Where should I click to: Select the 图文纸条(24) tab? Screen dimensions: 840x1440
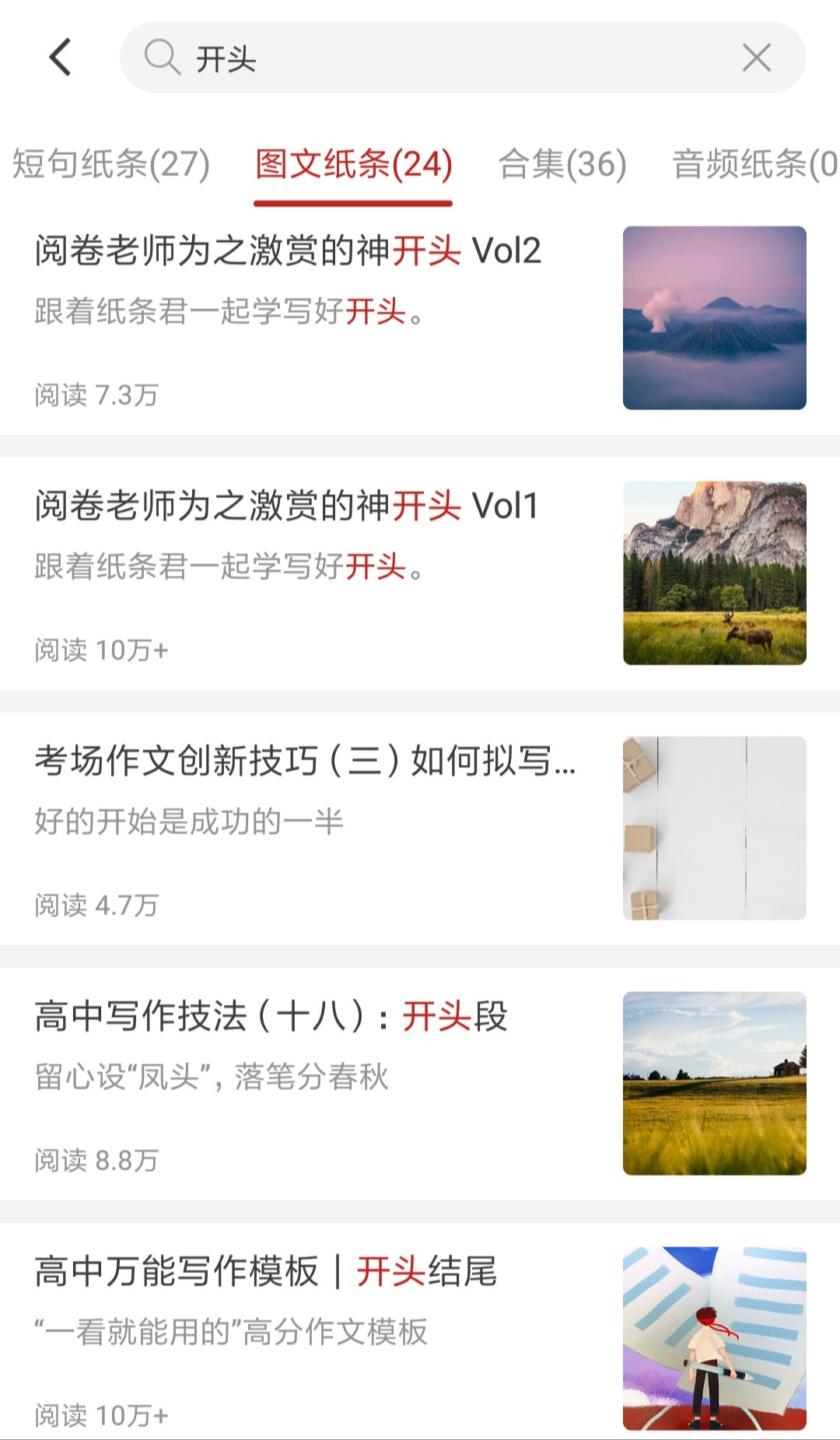point(354,164)
